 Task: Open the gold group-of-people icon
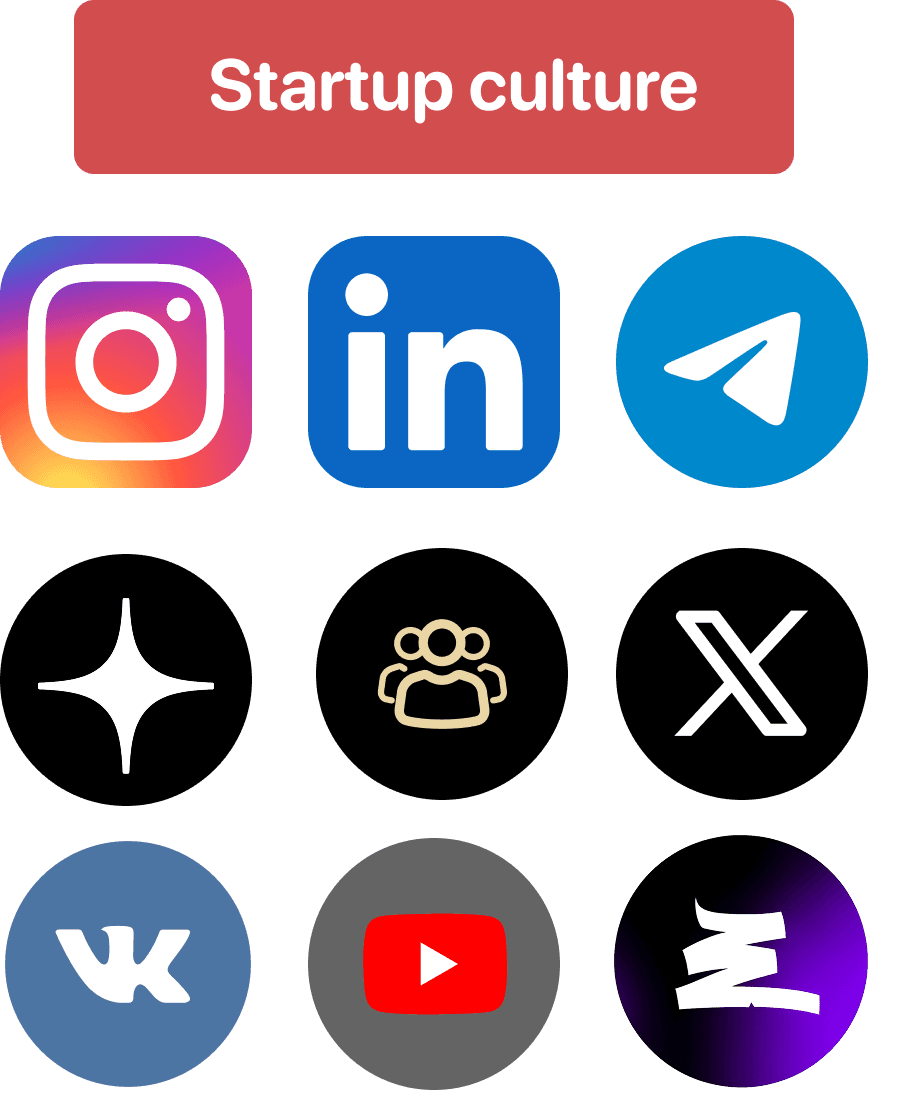coord(442,674)
